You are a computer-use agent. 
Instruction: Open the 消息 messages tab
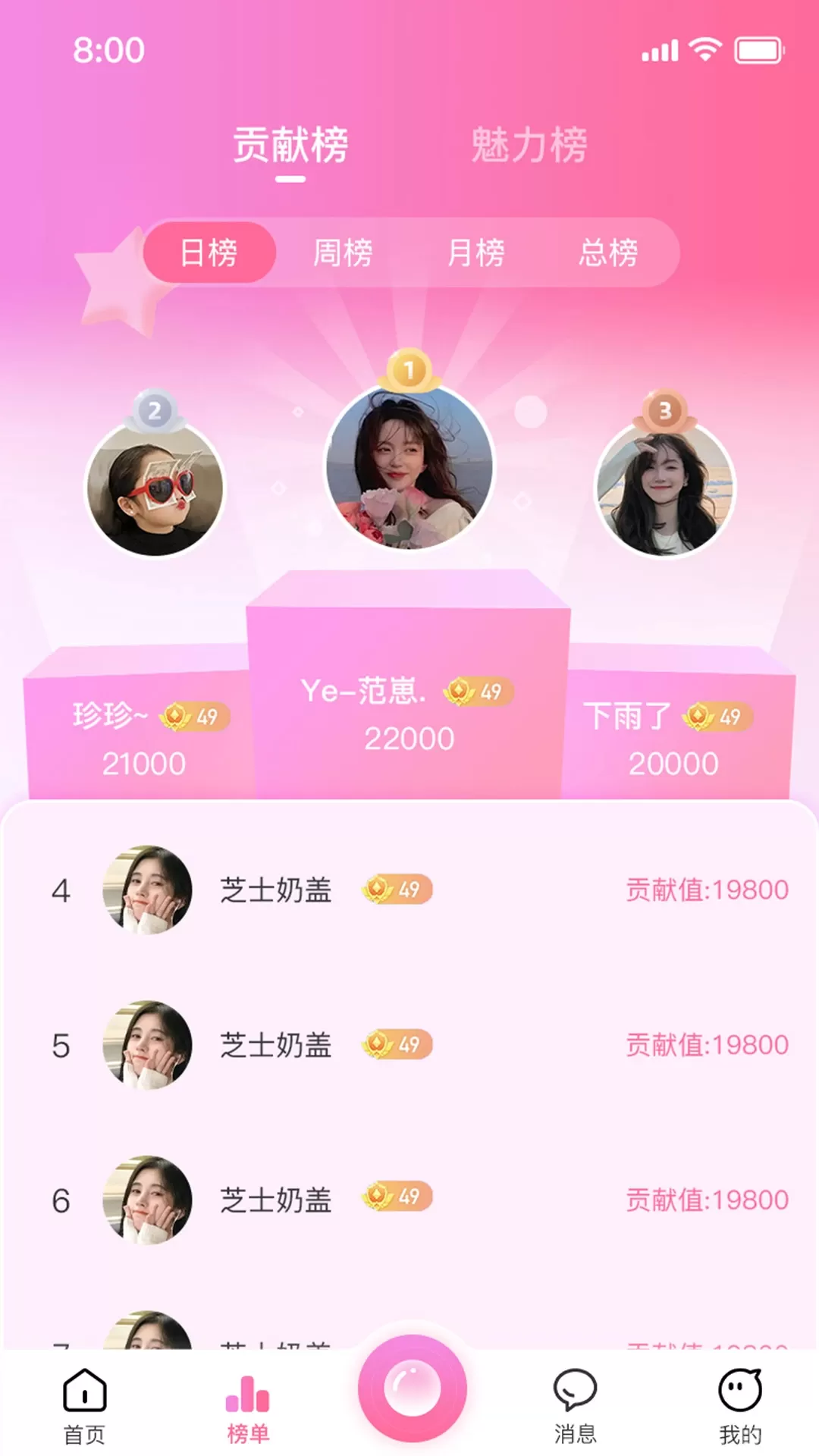pyautogui.click(x=576, y=1407)
